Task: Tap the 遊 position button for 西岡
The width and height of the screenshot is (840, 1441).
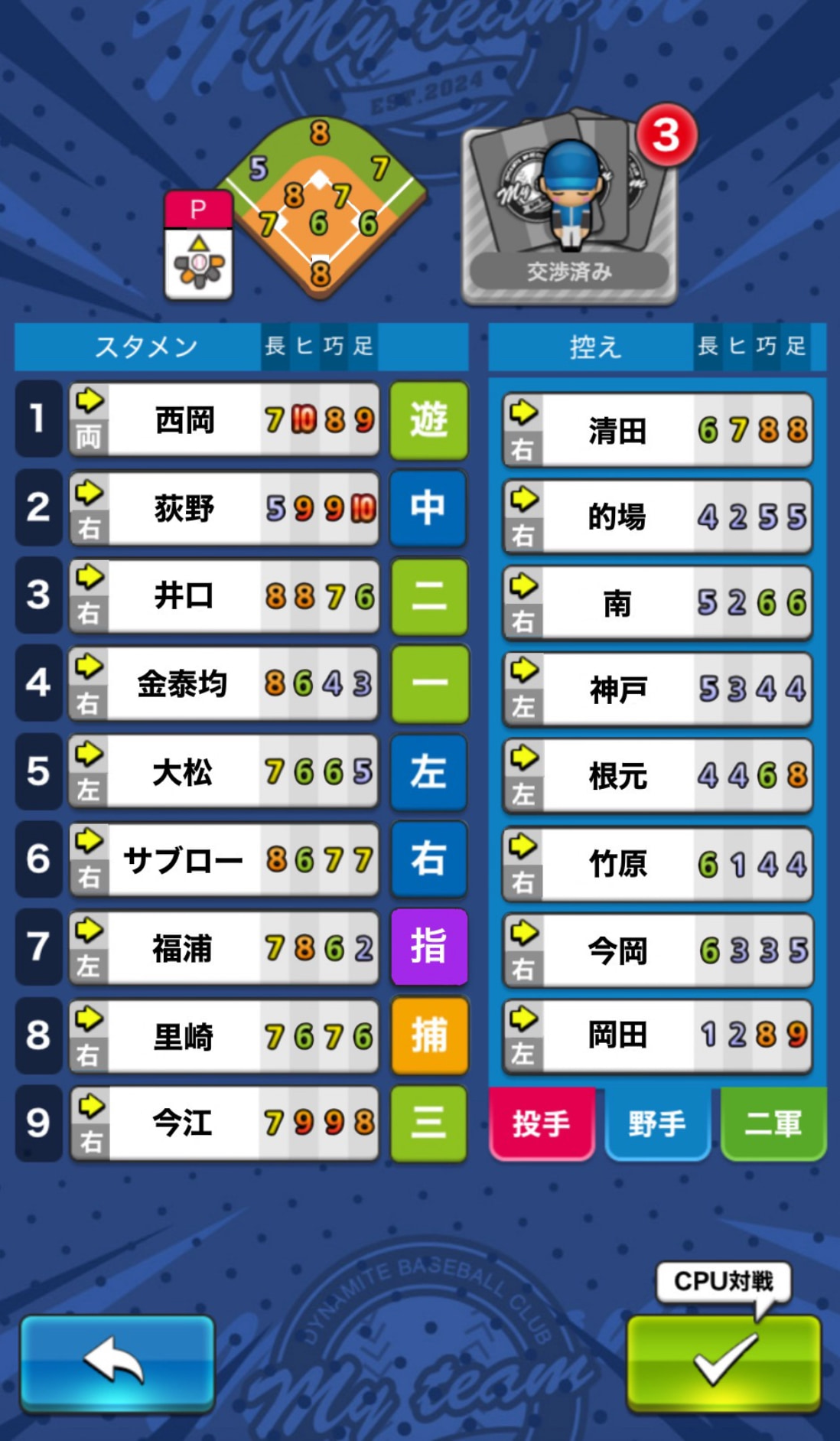Action: coord(428,420)
